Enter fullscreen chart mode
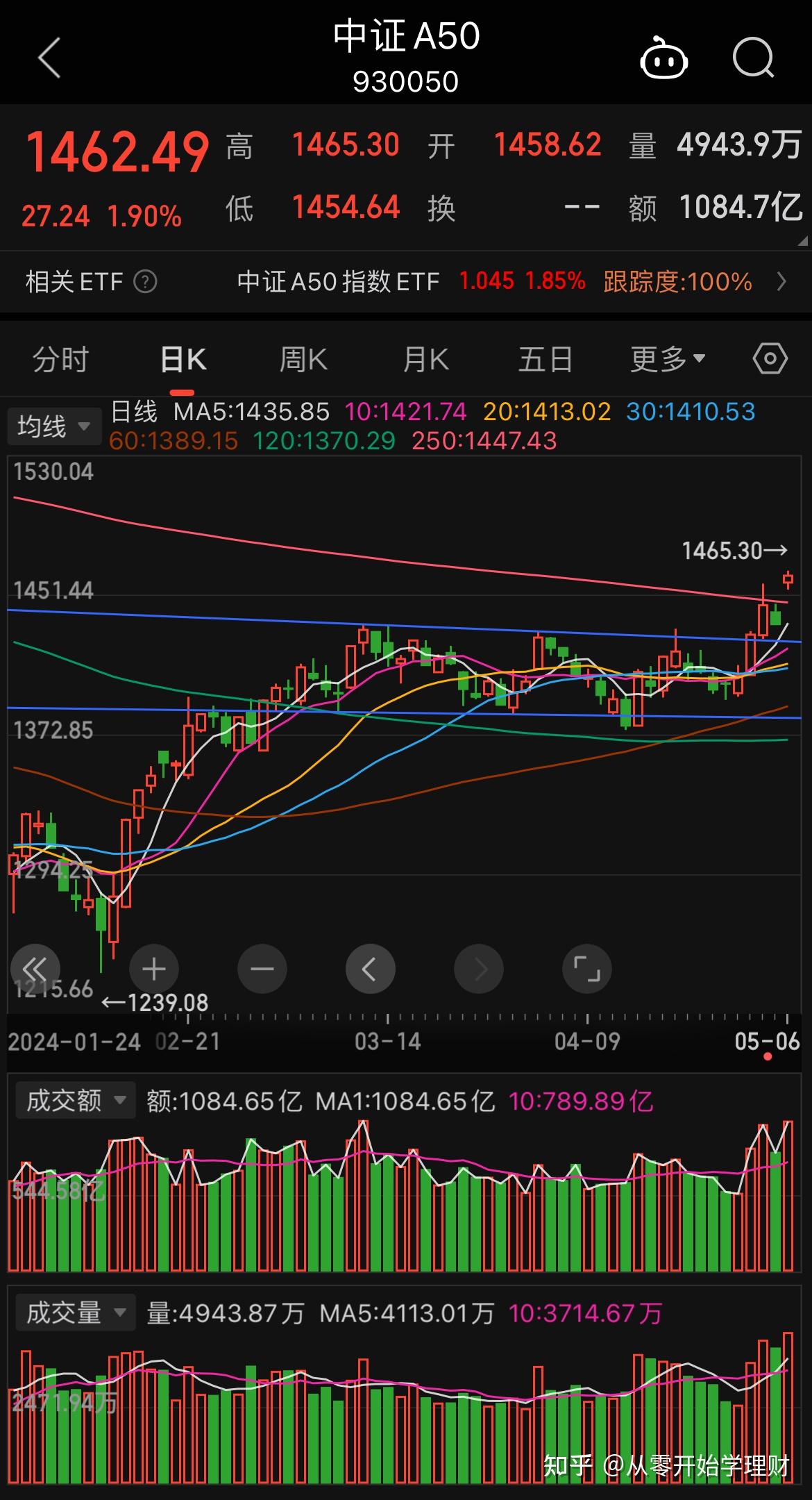Image resolution: width=812 pixels, height=1500 pixels. tap(586, 969)
